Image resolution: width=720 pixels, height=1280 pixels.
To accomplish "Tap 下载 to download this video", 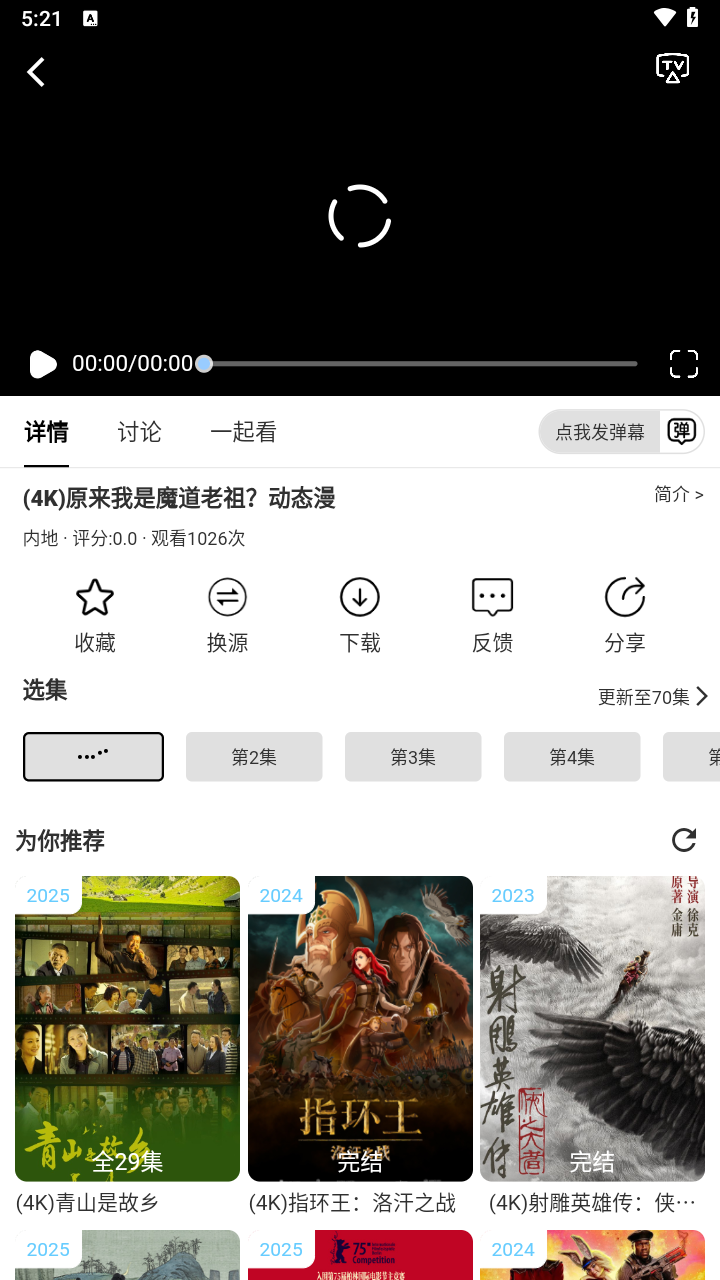I will coord(360,615).
